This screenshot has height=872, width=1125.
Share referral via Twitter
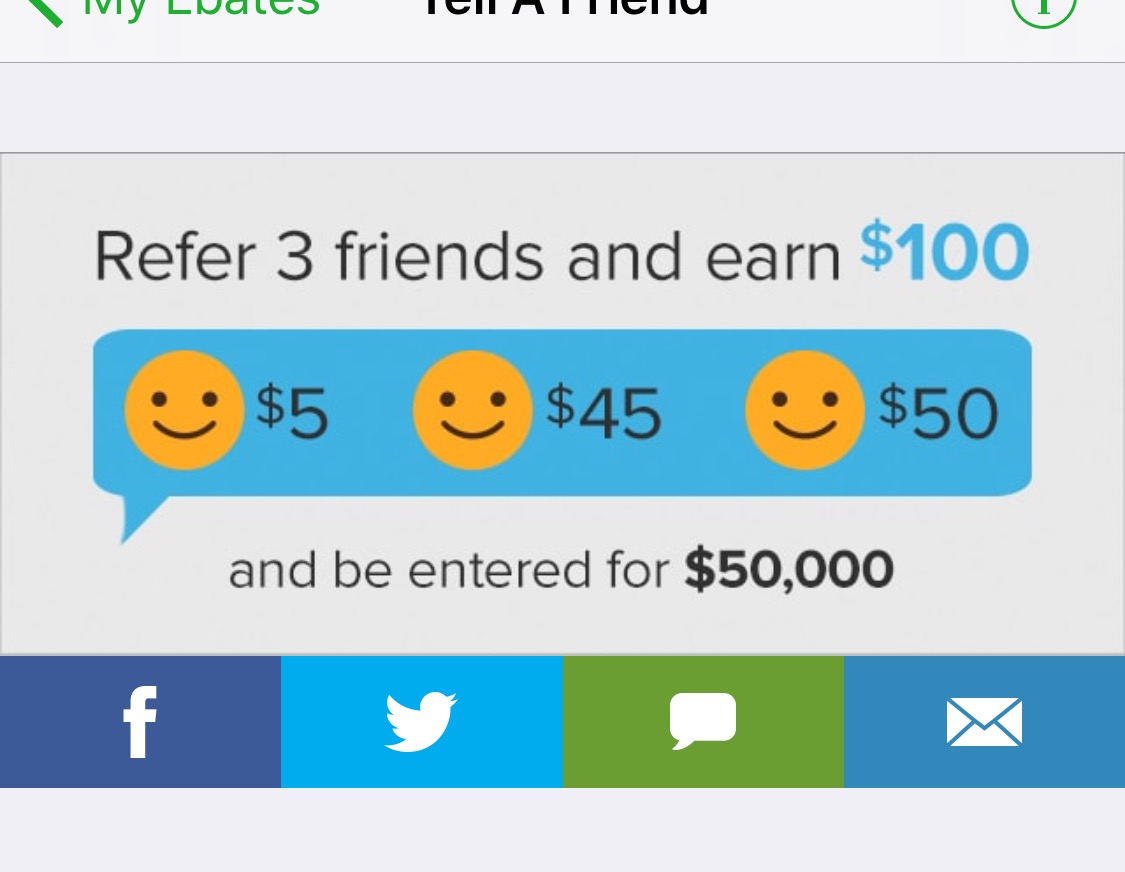tap(421, 722)
